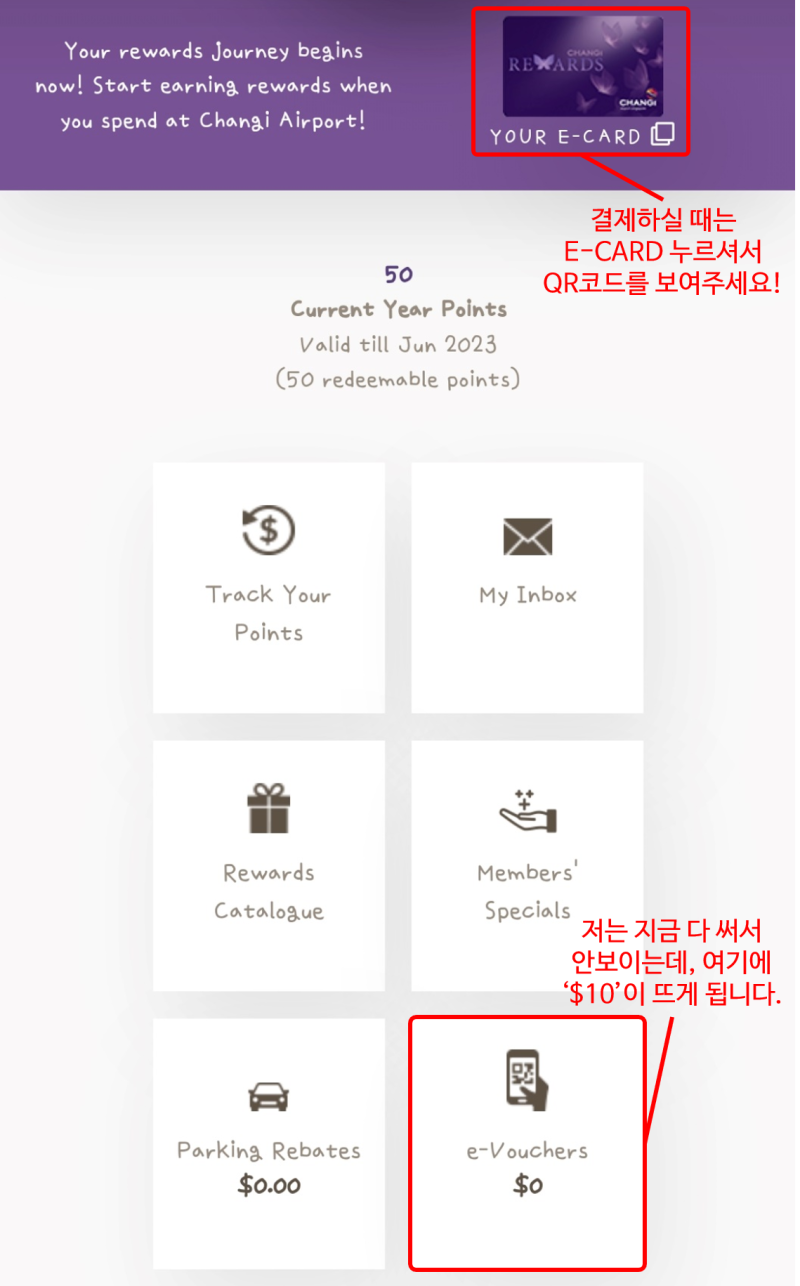Browse the Rewards Catalogue
The image size is (800, 1286).
tap(268, 865)
